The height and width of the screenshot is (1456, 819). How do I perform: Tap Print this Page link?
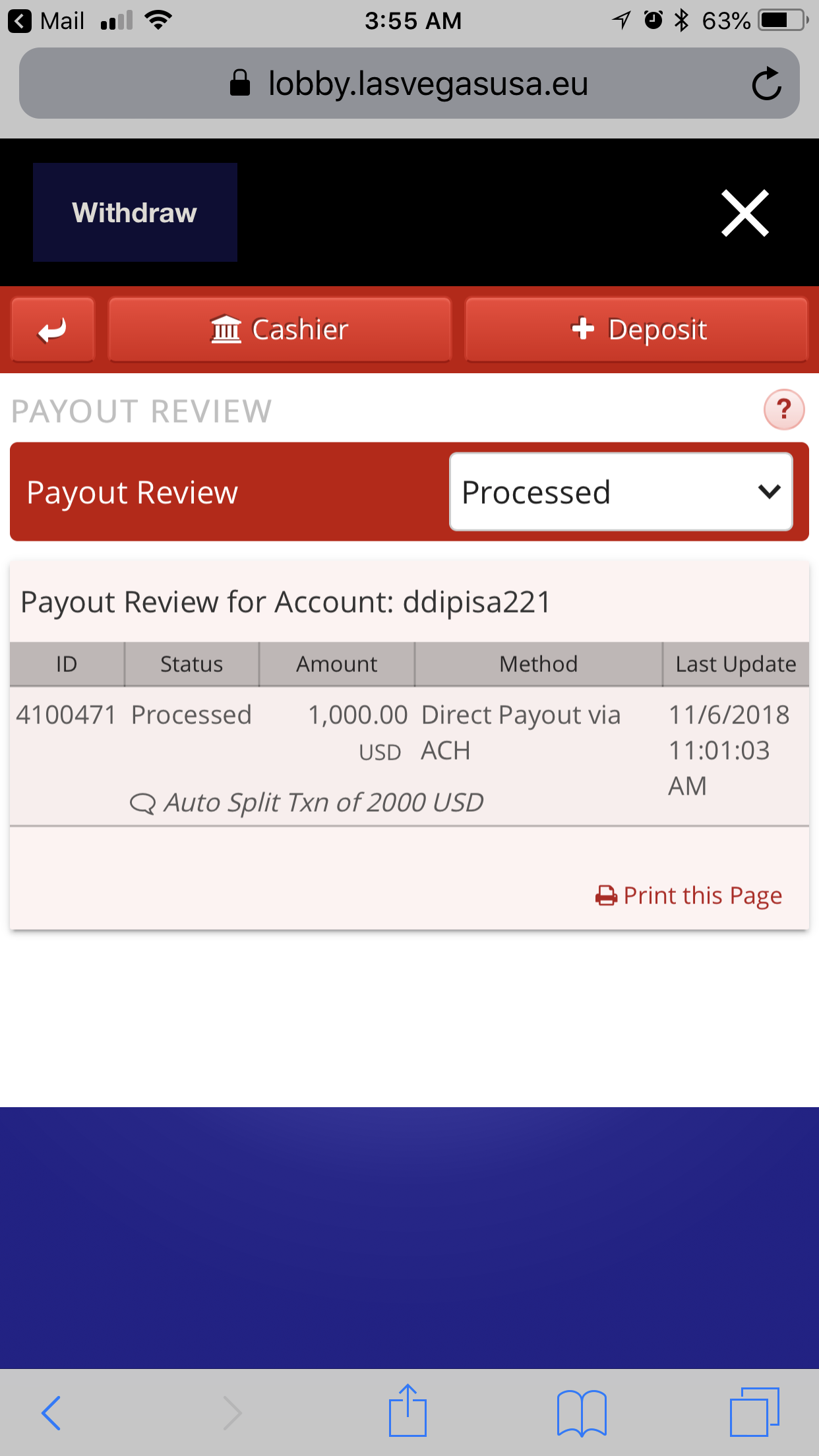(x=688, y=895)
